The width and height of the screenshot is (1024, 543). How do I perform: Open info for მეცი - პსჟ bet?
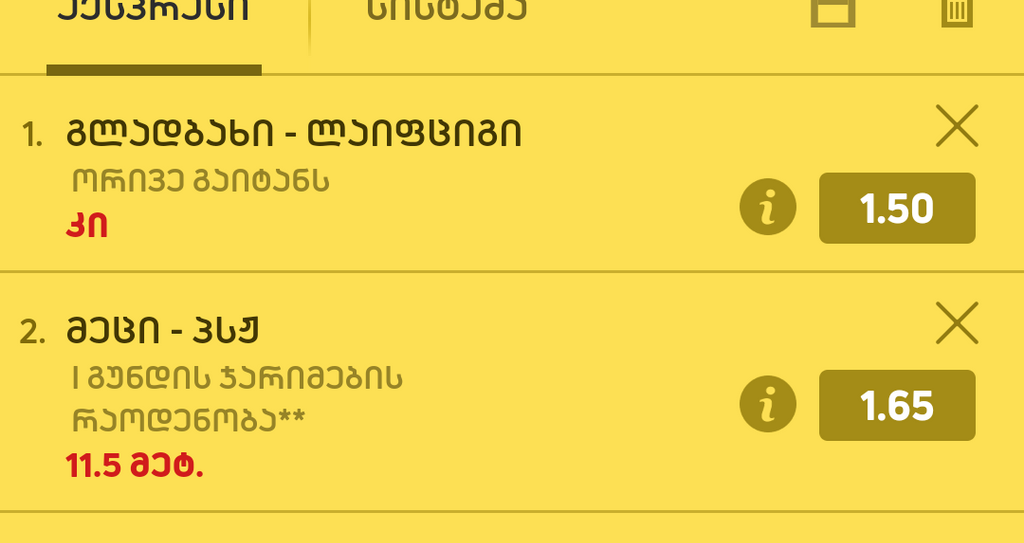768,405
